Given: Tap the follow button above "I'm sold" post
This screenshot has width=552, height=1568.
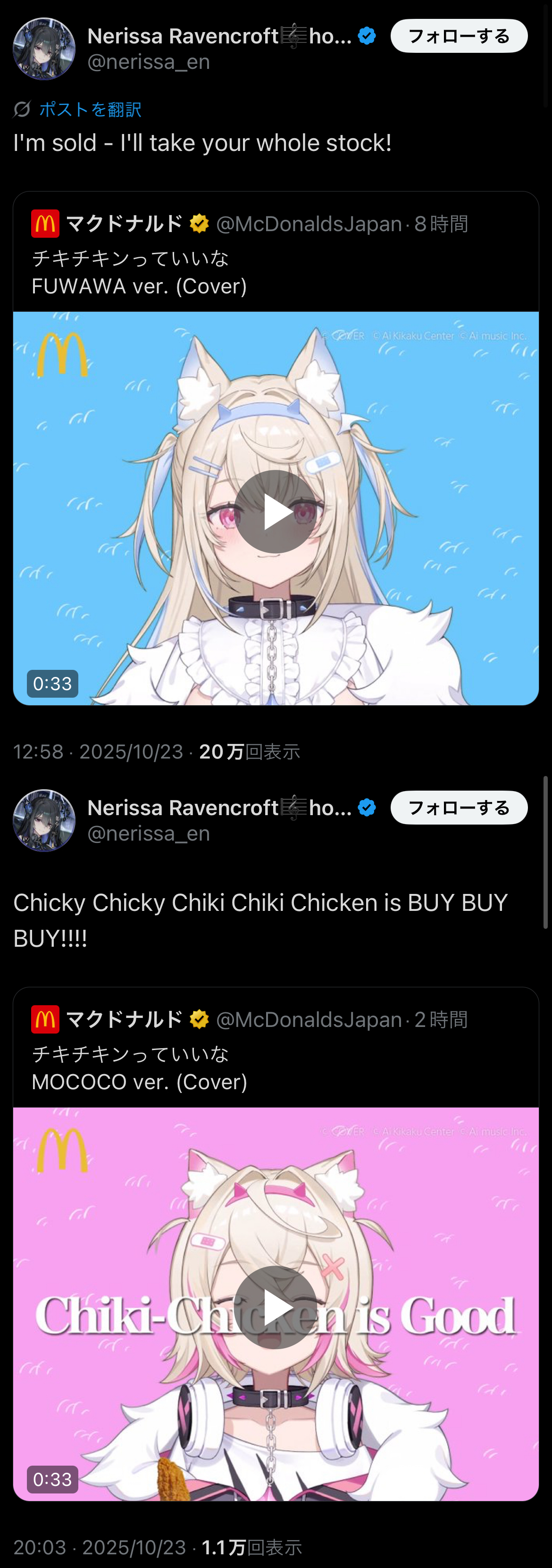Looking at the screenshot, I should click(x=458, y=36).
